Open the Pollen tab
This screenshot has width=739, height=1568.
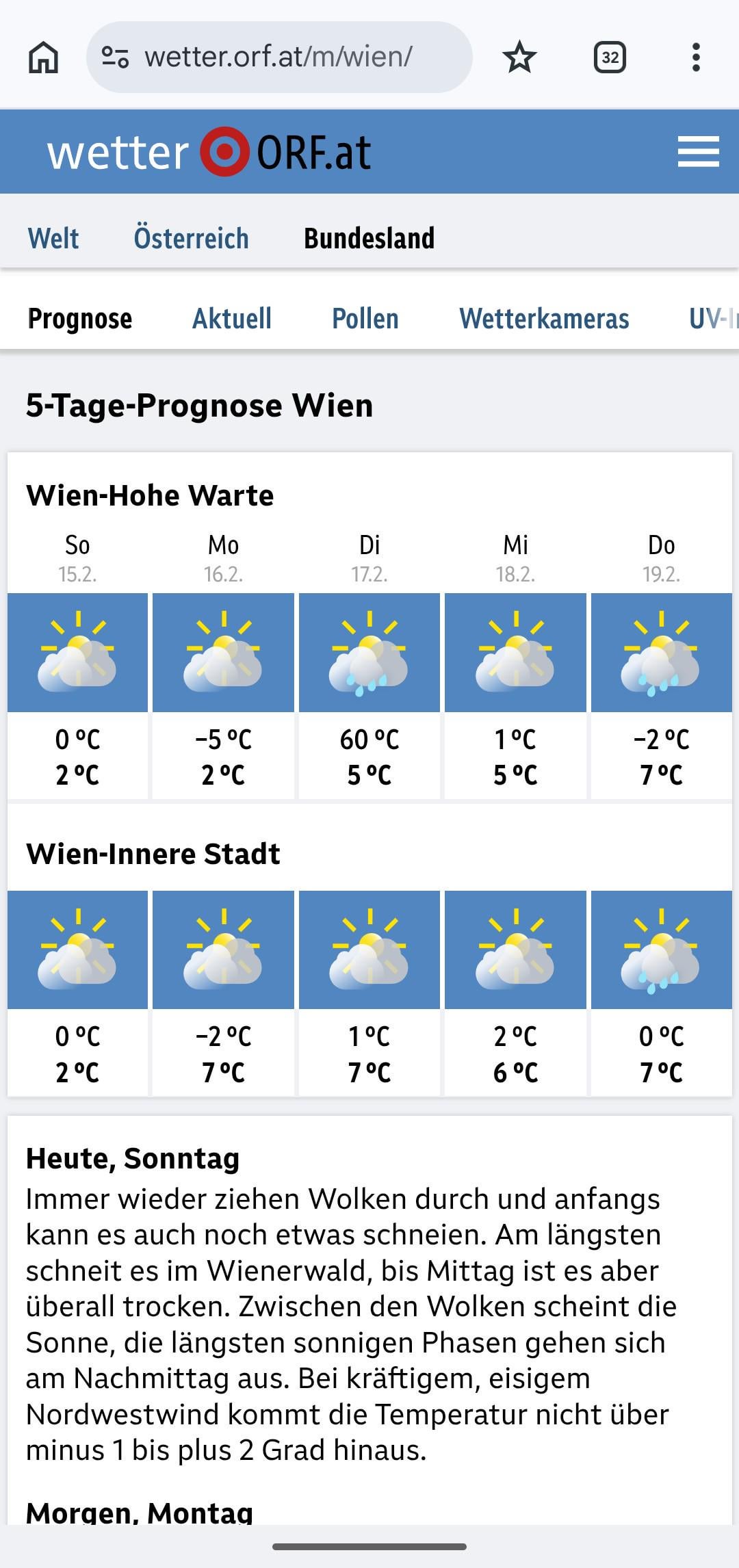click(365, 319)
